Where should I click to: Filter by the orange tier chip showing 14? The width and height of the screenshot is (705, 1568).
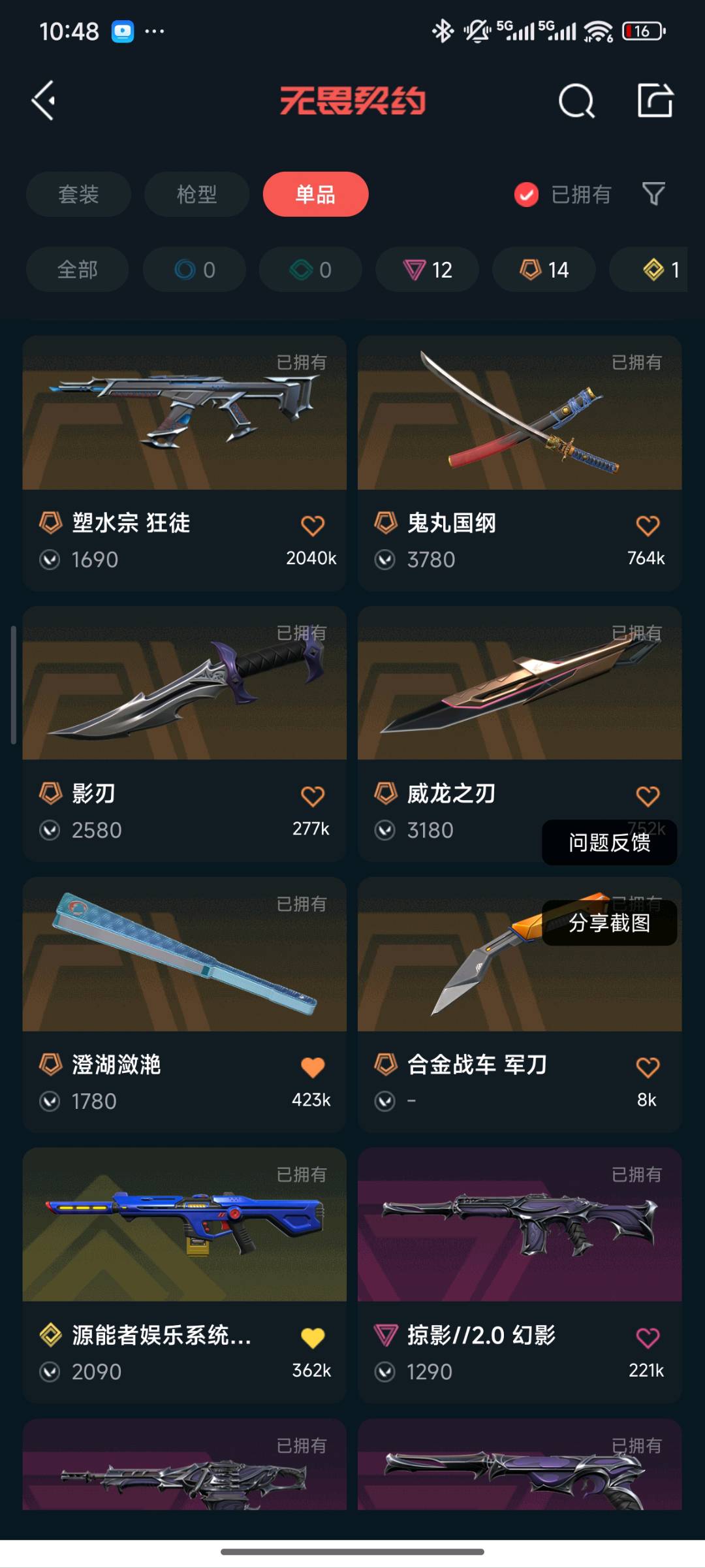click(544, 269)
